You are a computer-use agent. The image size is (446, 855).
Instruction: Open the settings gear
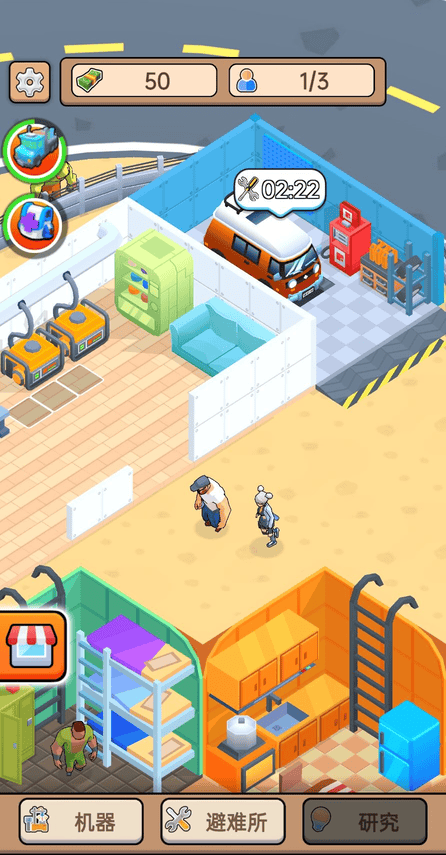click(x=29, y=82)
